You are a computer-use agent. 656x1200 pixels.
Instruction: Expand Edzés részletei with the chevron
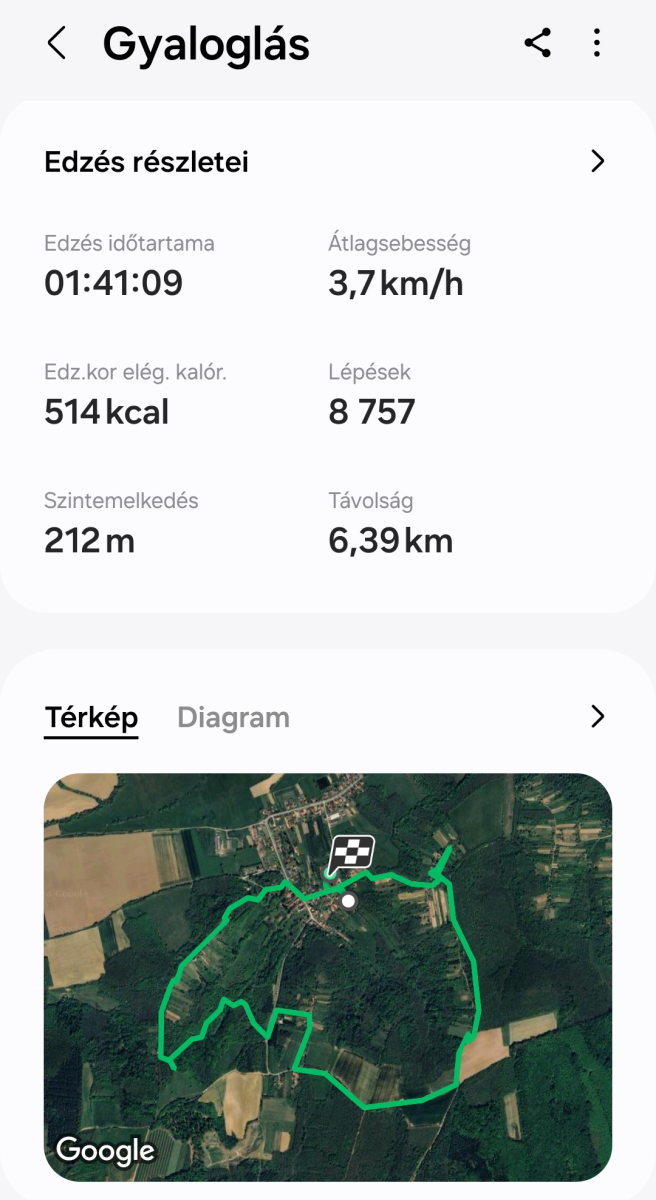click(x=598, y=161)
